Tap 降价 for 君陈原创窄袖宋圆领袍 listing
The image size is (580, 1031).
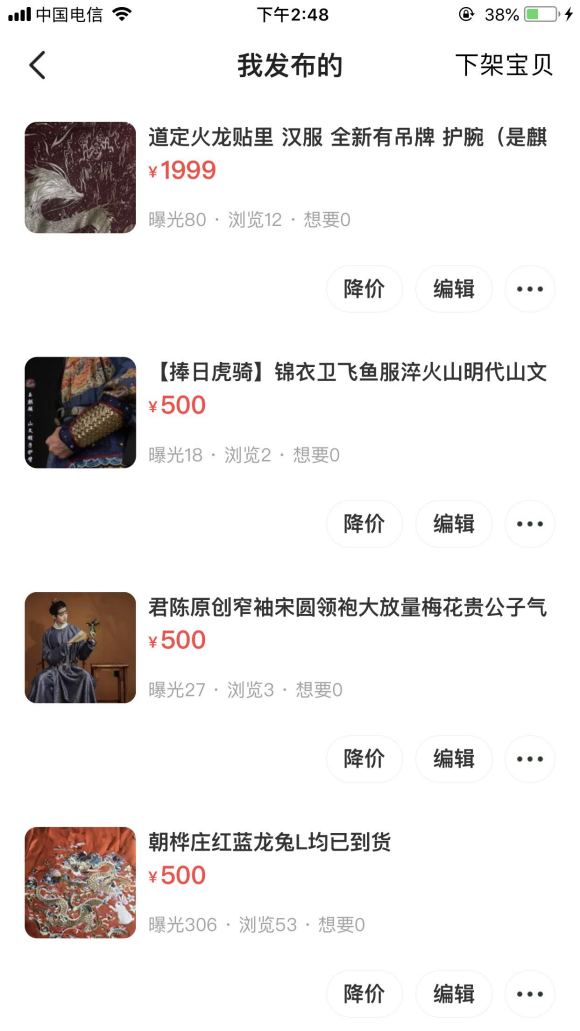pyautogui.click(x=364, y=758)
